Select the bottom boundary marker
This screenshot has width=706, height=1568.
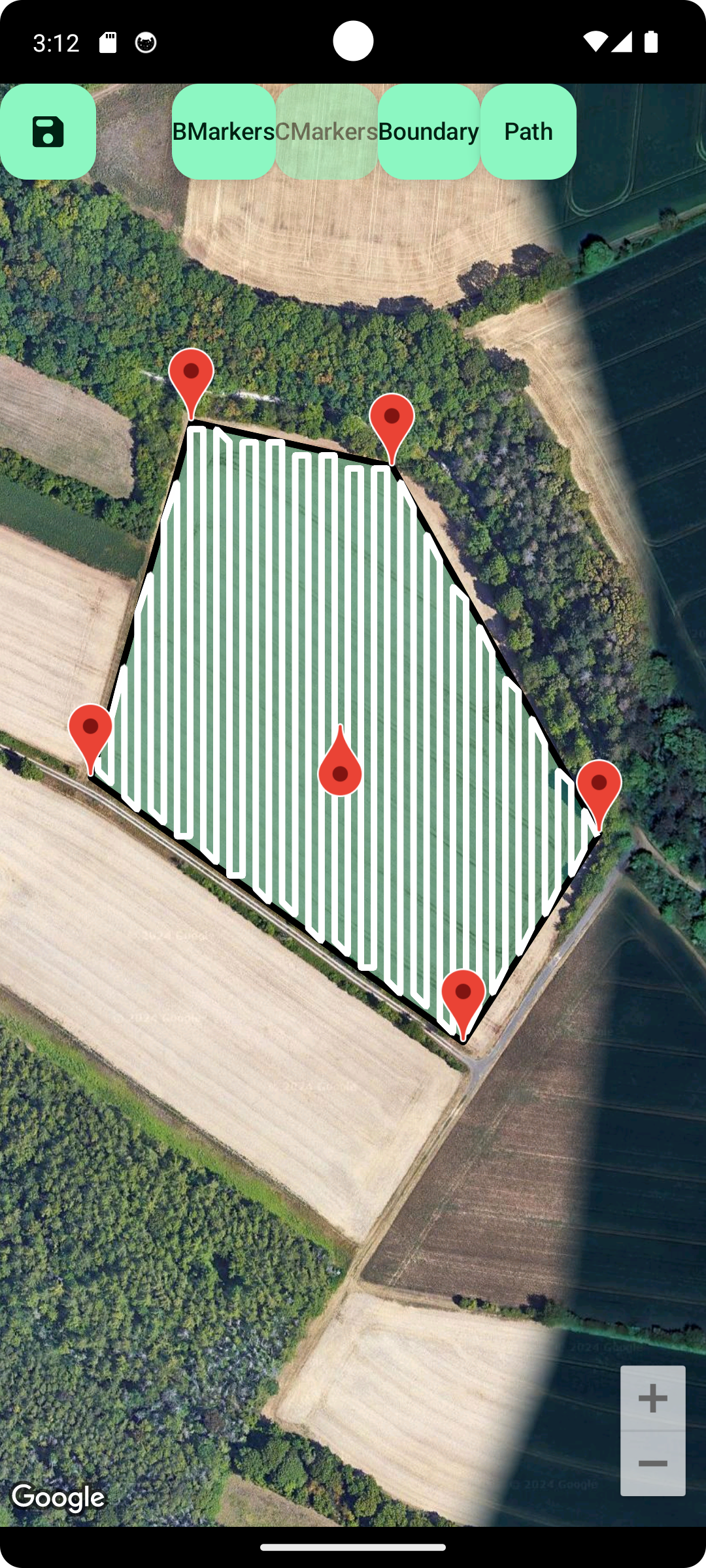pyautogui.click(x=463, y=1000)
